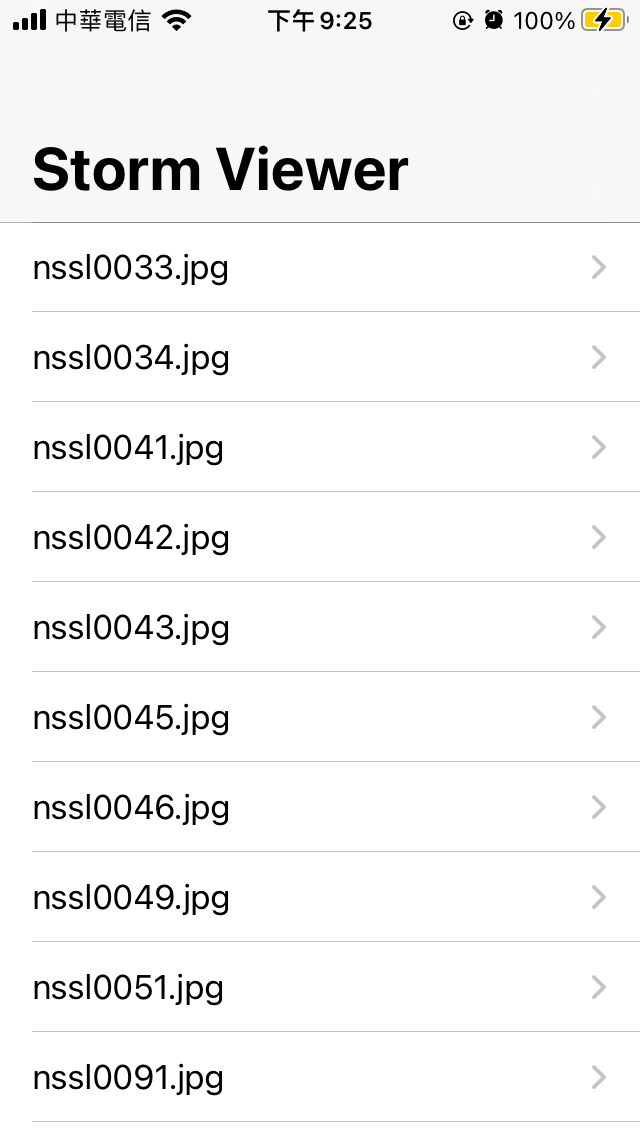Open storm image nssl0049.jpg
Viewport: 640px width, 1136px height.
pyautogui.click(x=320, y=897)
